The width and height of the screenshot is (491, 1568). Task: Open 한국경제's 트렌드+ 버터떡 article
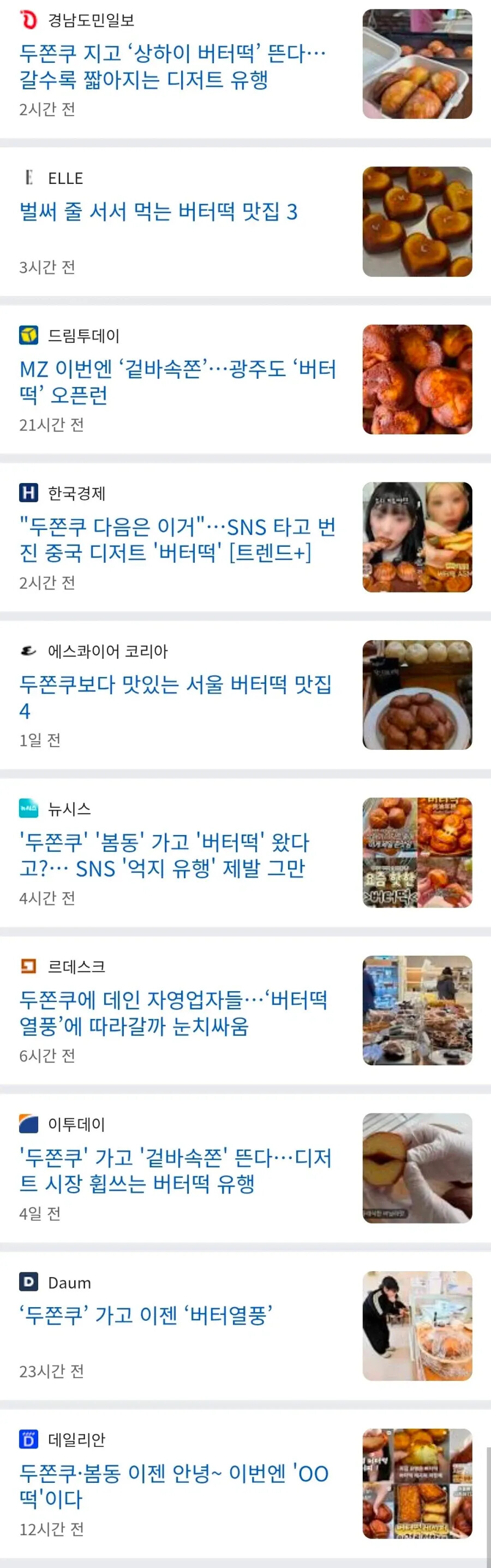(x=177, y=539)
